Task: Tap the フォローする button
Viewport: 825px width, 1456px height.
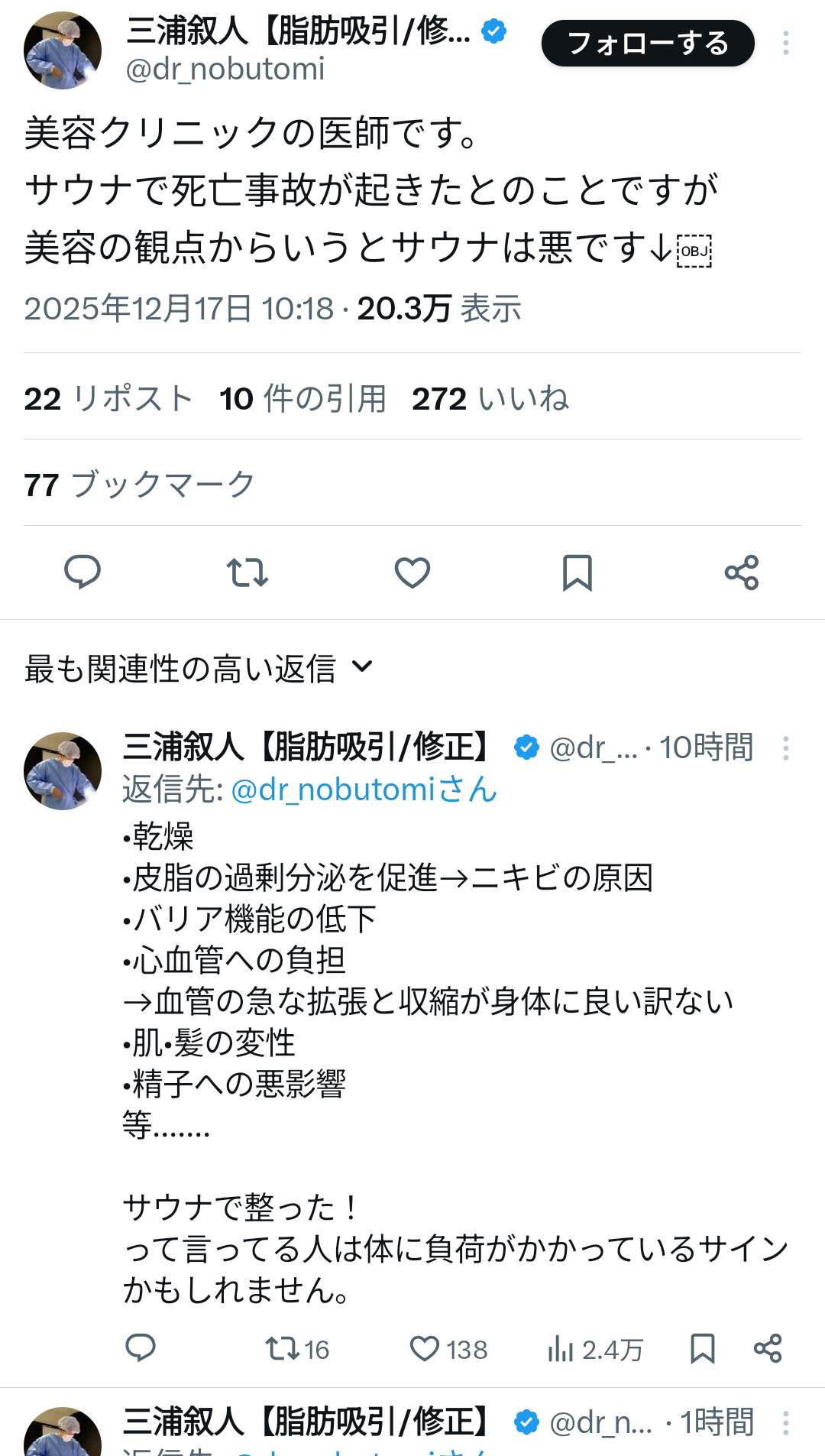Action: coord(648,43)
